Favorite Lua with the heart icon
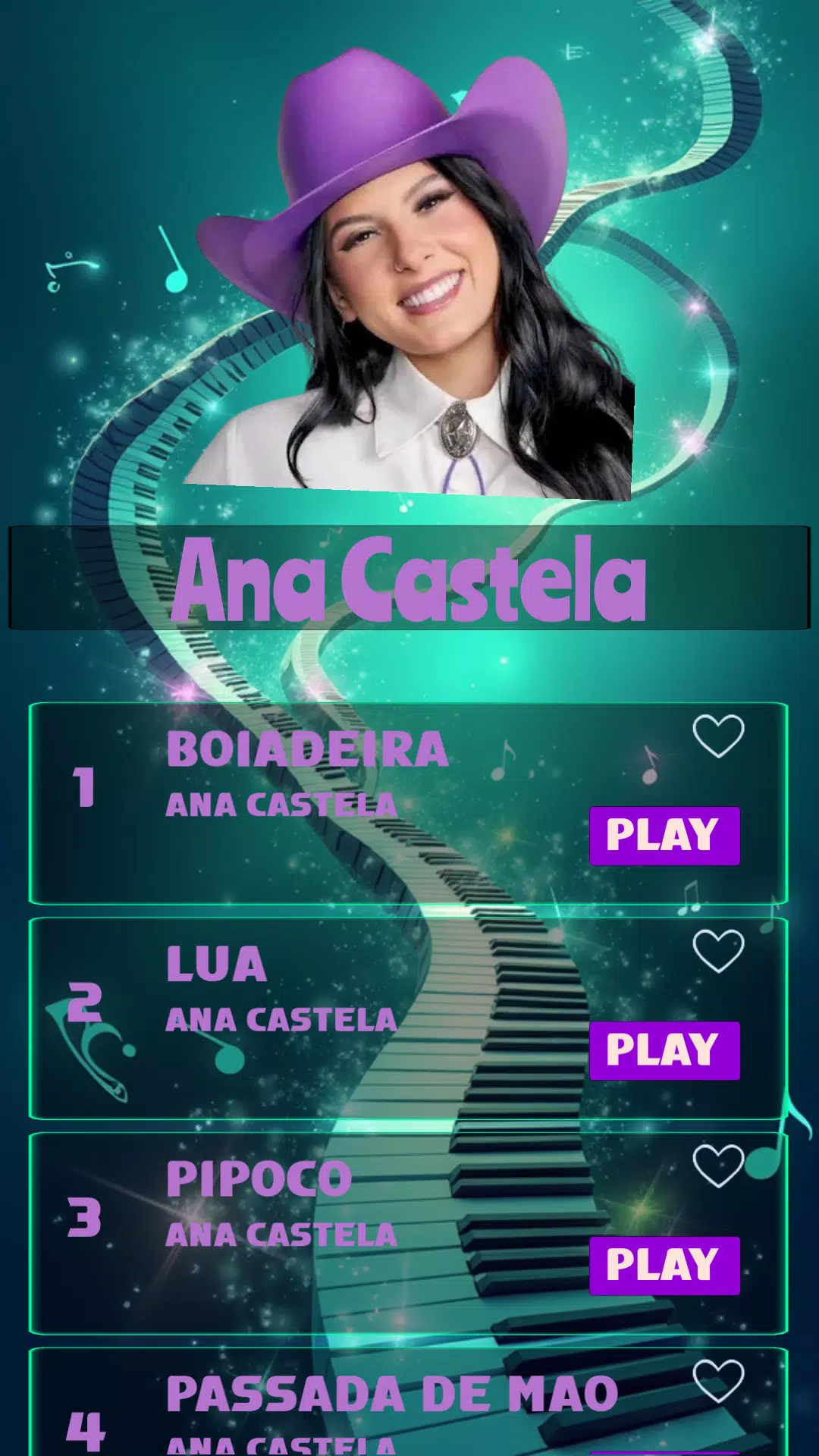 (718, 951)
